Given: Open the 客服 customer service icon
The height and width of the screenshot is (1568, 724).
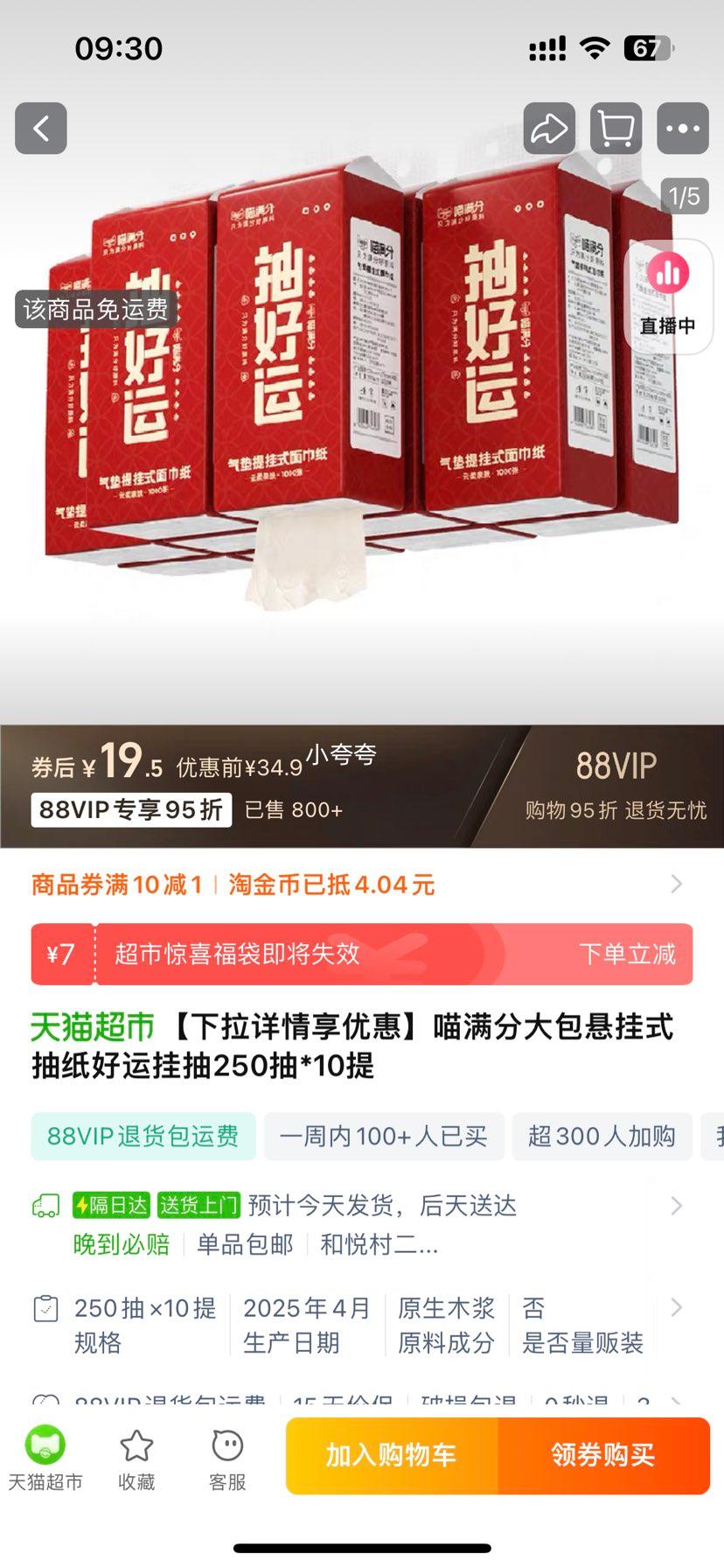Looking at the screenshot, I should click(226, 1448).
